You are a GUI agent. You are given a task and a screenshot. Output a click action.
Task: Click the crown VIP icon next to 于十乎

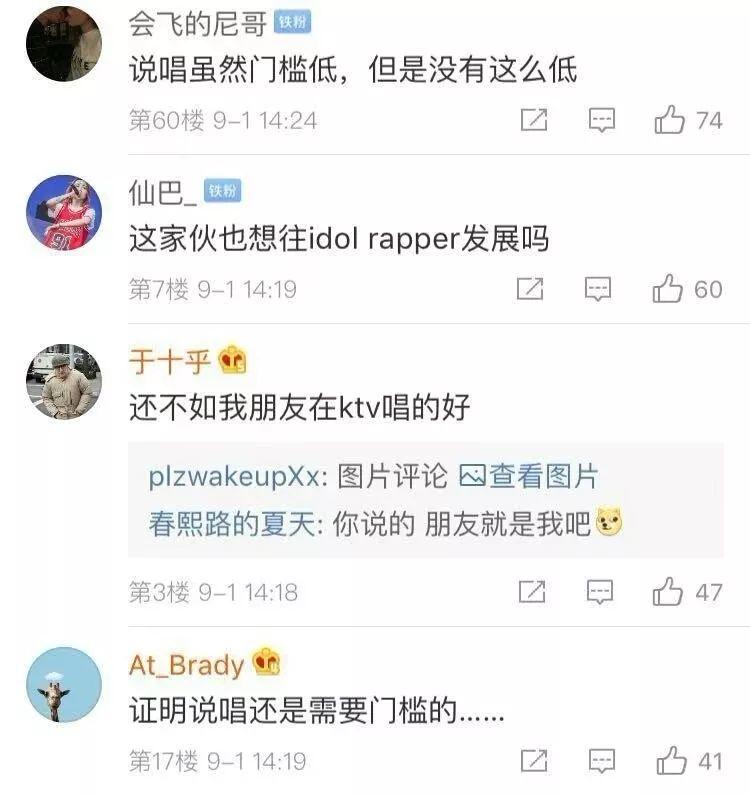coord(232,361)
